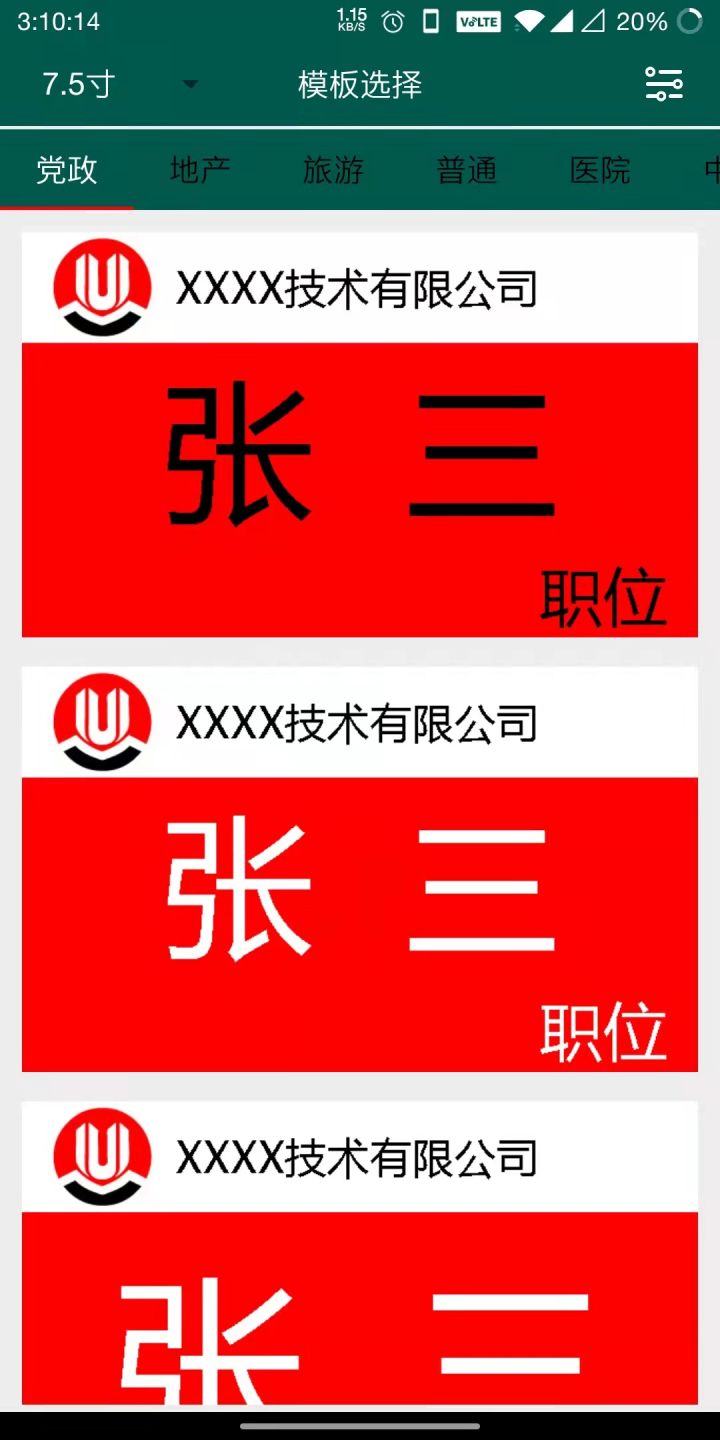Select the partially visible third template
This screenshot has height=1440, width=720.
tap(360, 1253)
